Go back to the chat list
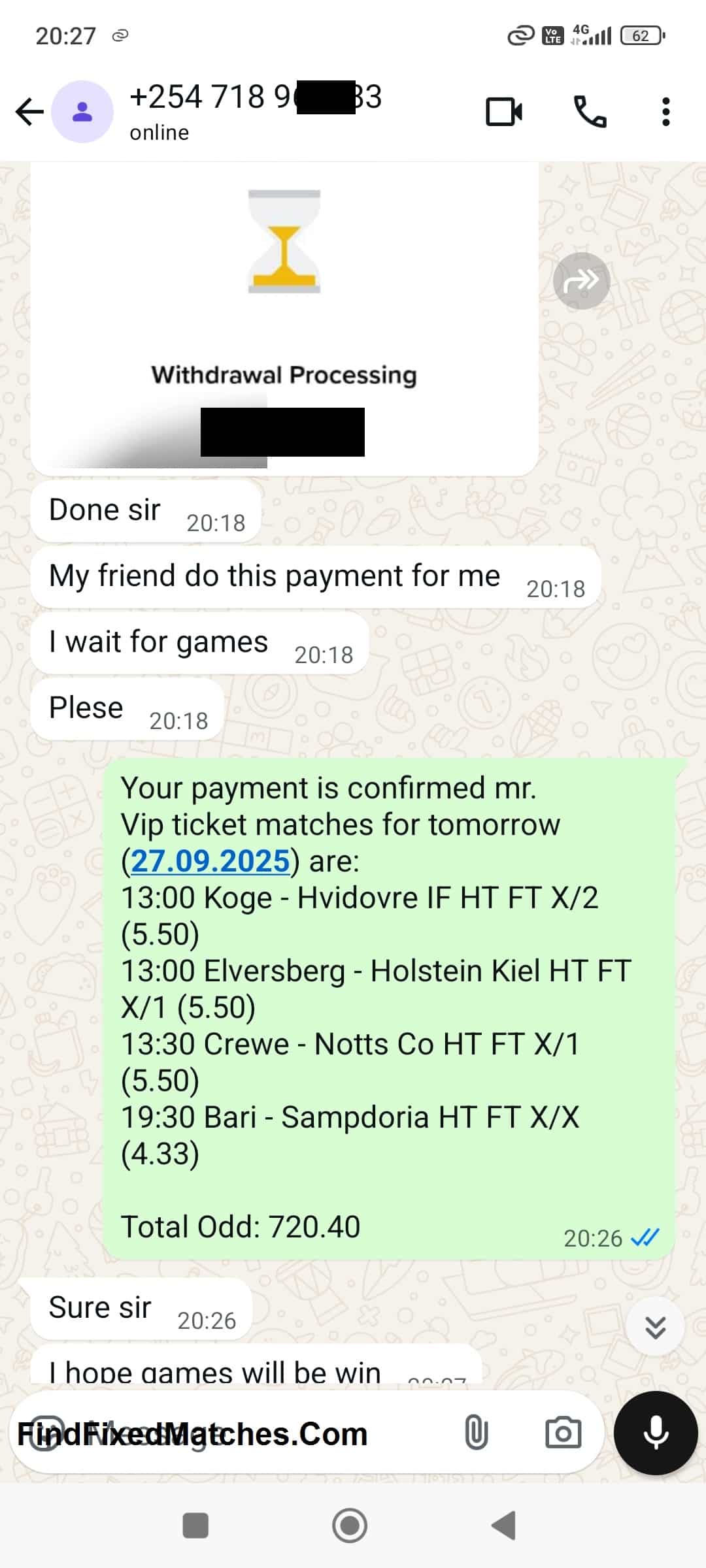This screenshot has width=706, height=1568. 29,112
